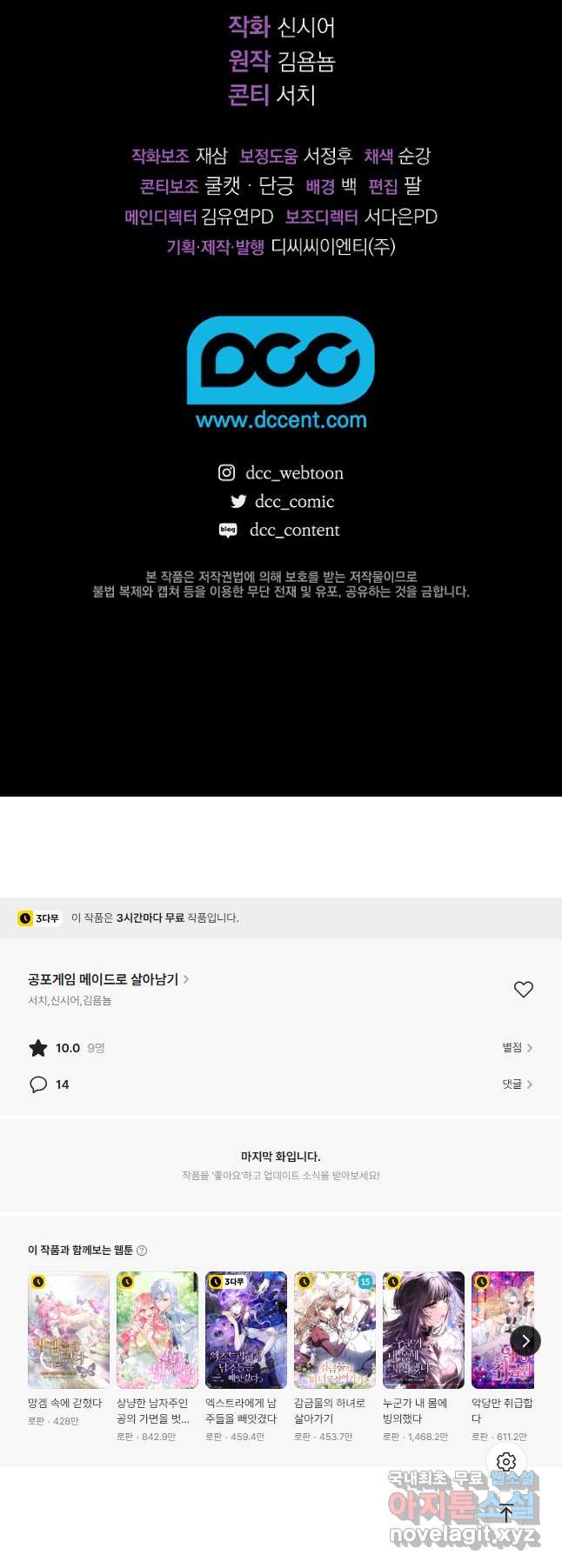Jump back to top with up arrow
This screenshot has width=562, height=1568.
[506, 1512]
